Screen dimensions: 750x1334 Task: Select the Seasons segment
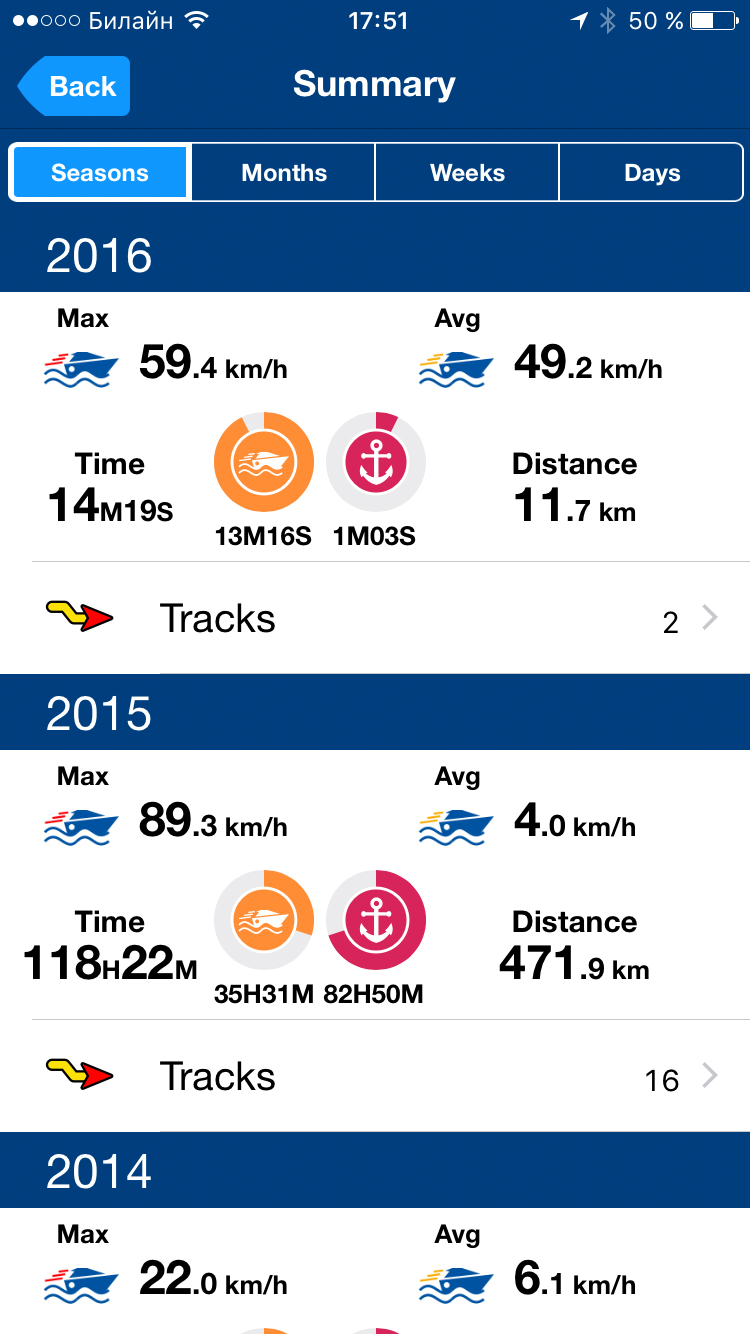(x=100, y=173)
